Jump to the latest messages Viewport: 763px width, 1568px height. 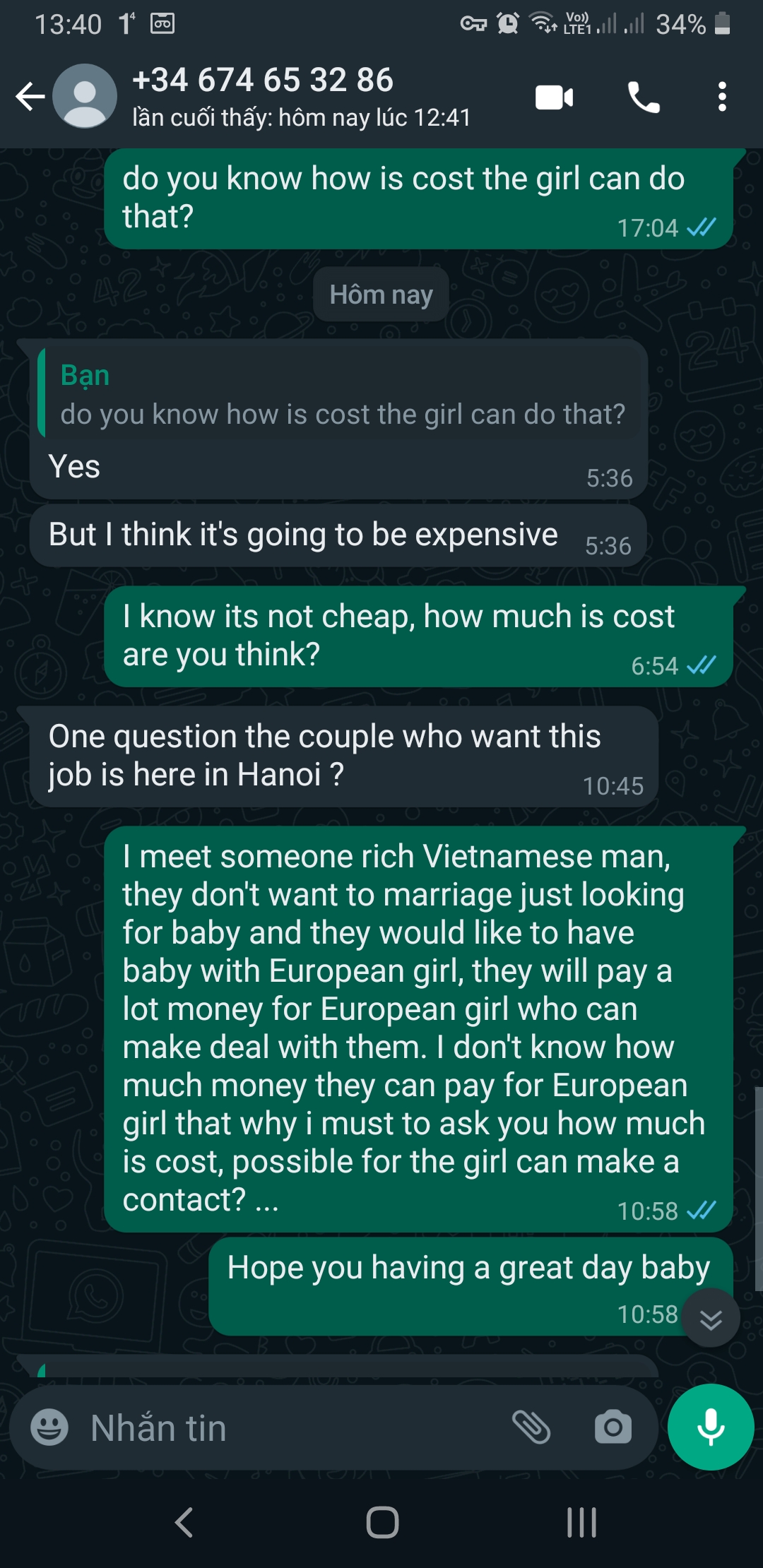point(711,1318)
